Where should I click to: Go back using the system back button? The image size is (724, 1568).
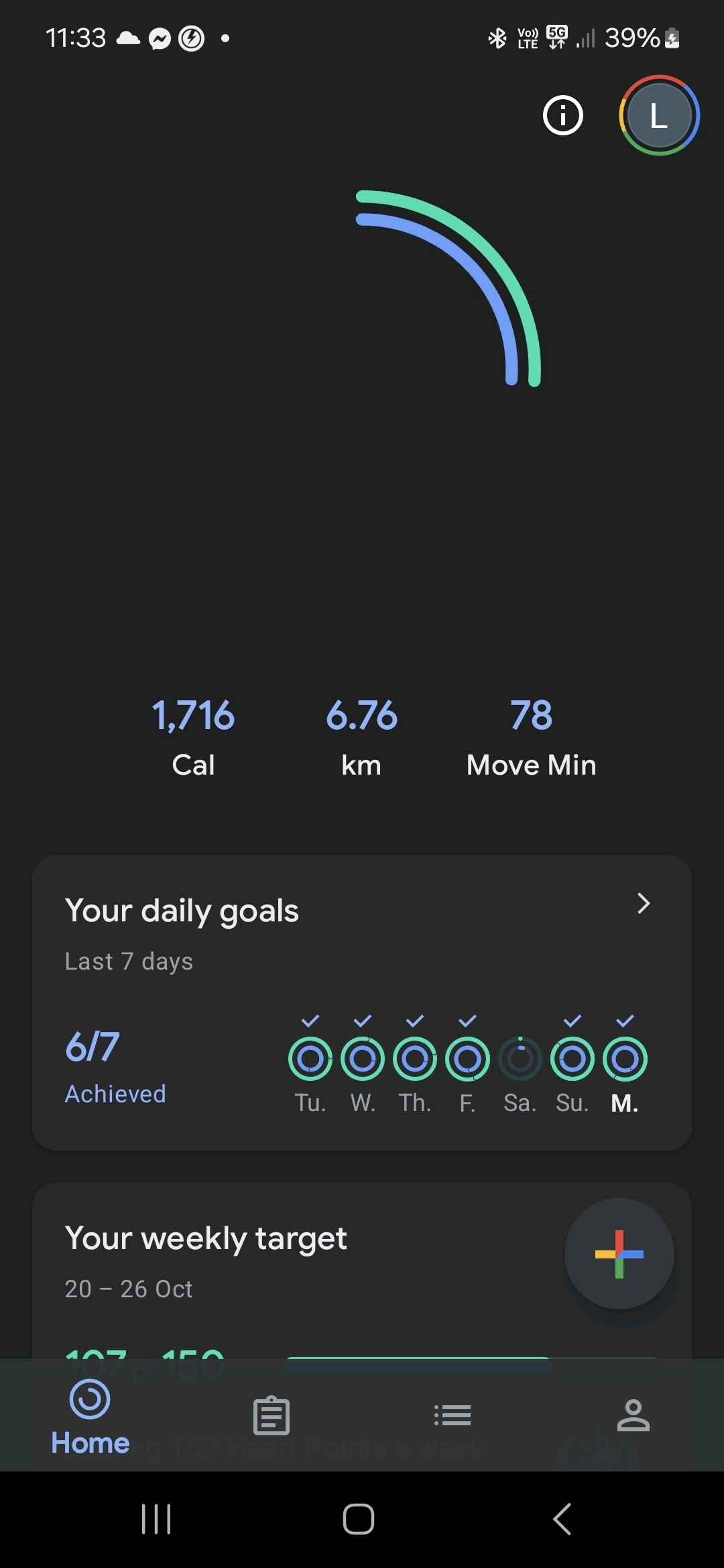(562, 1518)
